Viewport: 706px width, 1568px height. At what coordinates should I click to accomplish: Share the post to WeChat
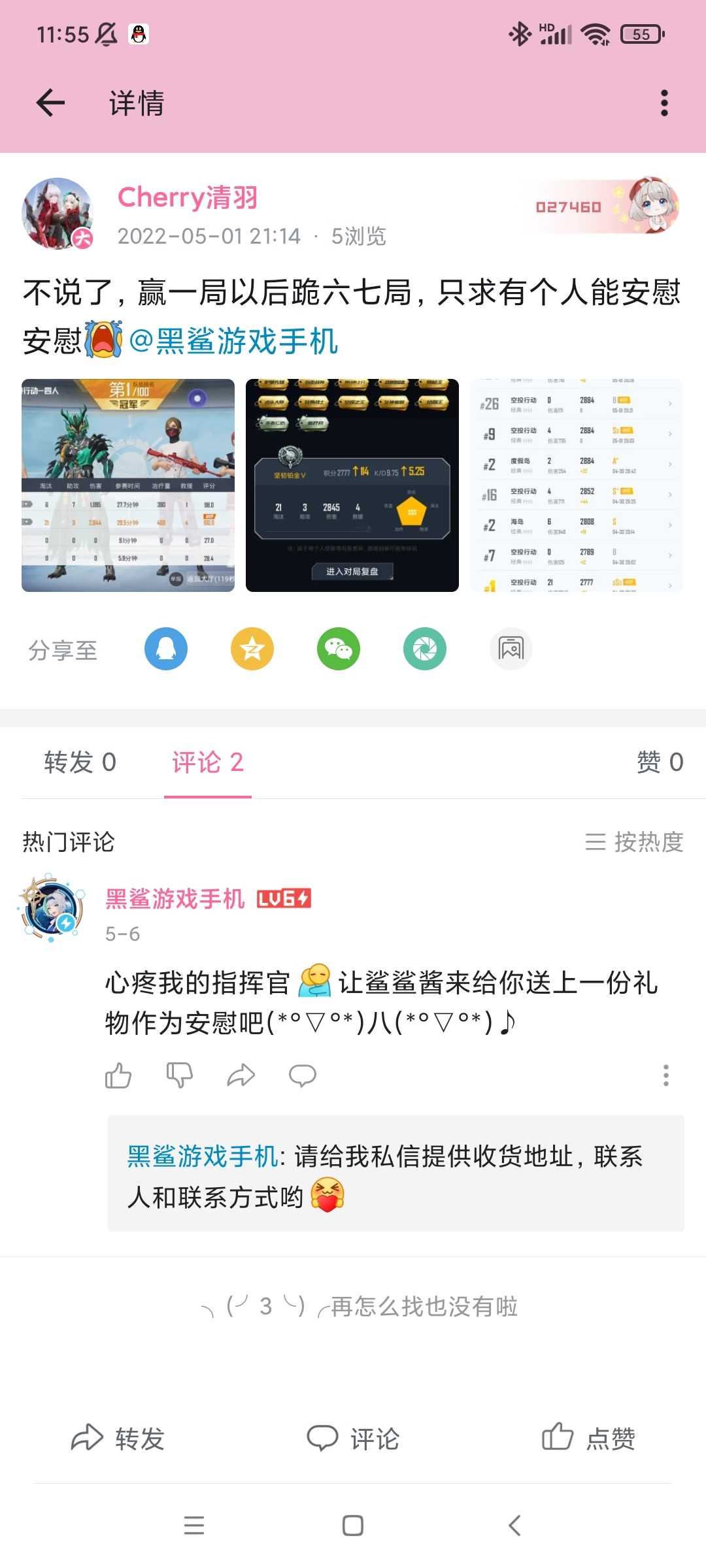click(339, 649)
